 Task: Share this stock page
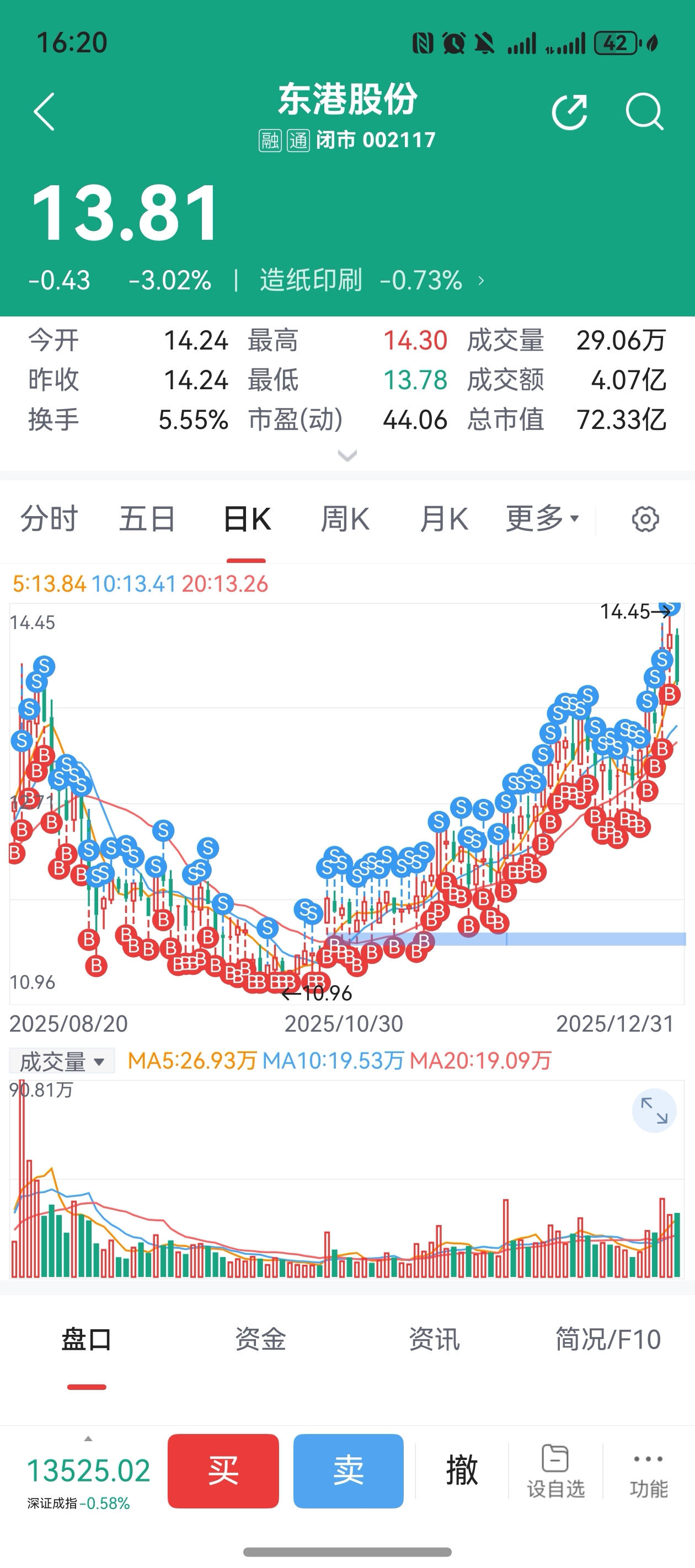pos(570,112)
